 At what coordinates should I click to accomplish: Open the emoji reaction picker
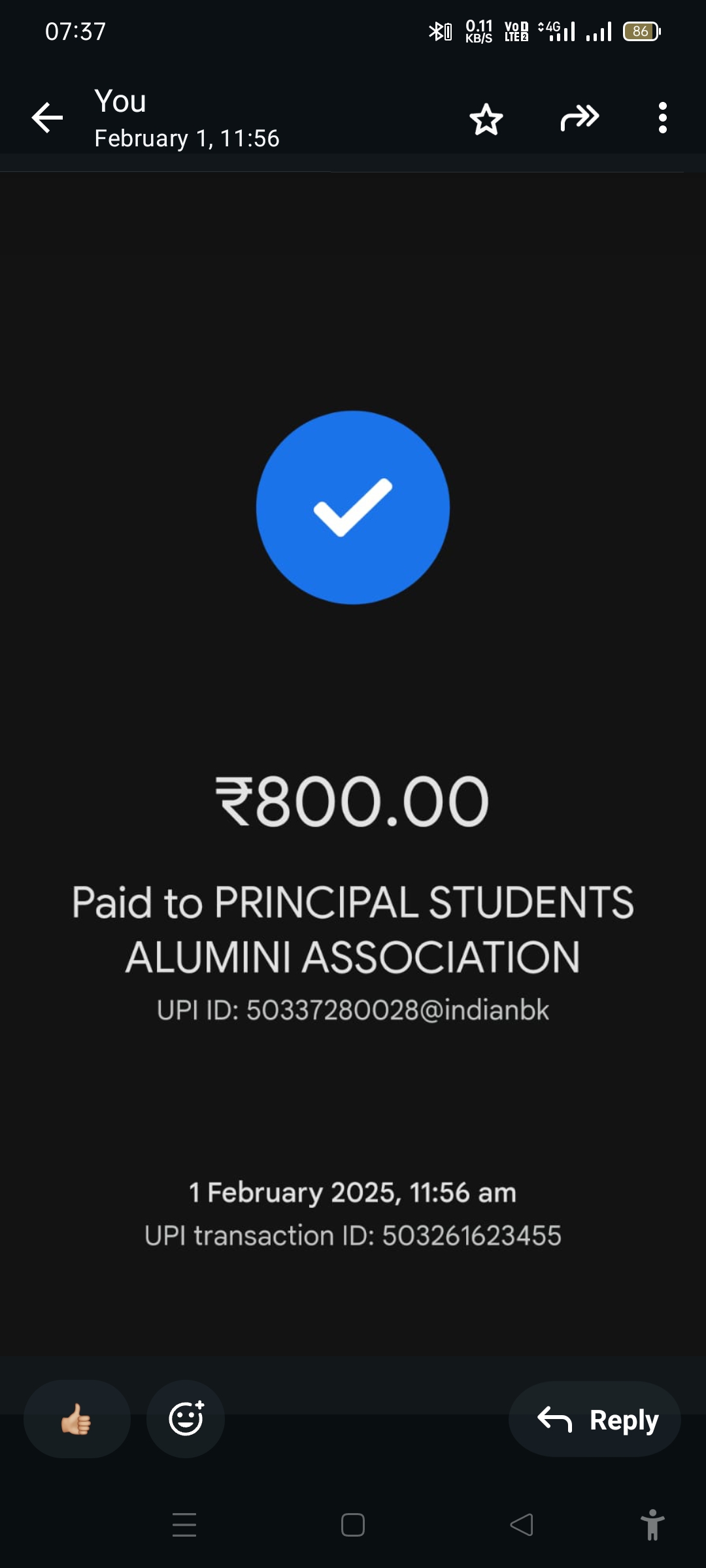pyautogui.click(x=186, y=1419)
